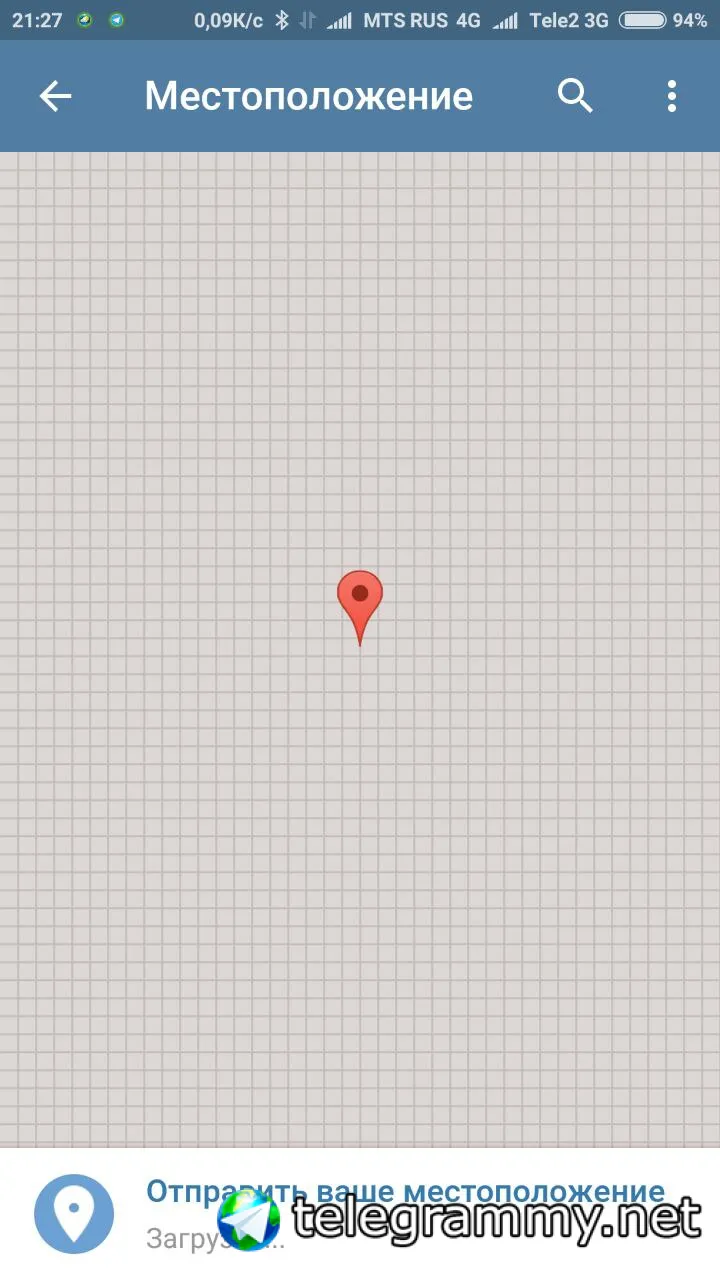Go back from the Местоположение screen
Screen dimensions: 720x1280
click(x=55, y=96)
